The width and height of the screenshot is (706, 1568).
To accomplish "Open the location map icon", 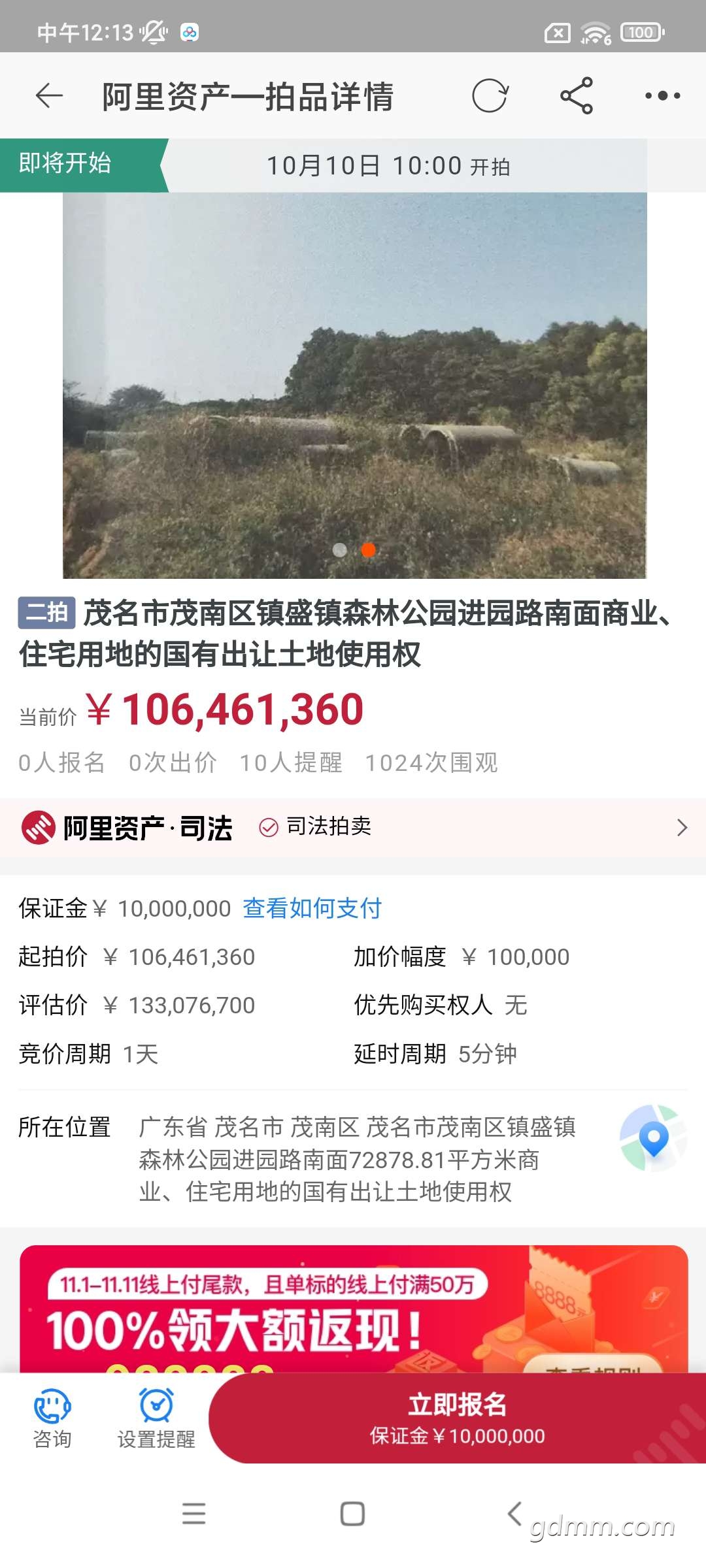I will tap(653, 1138).
